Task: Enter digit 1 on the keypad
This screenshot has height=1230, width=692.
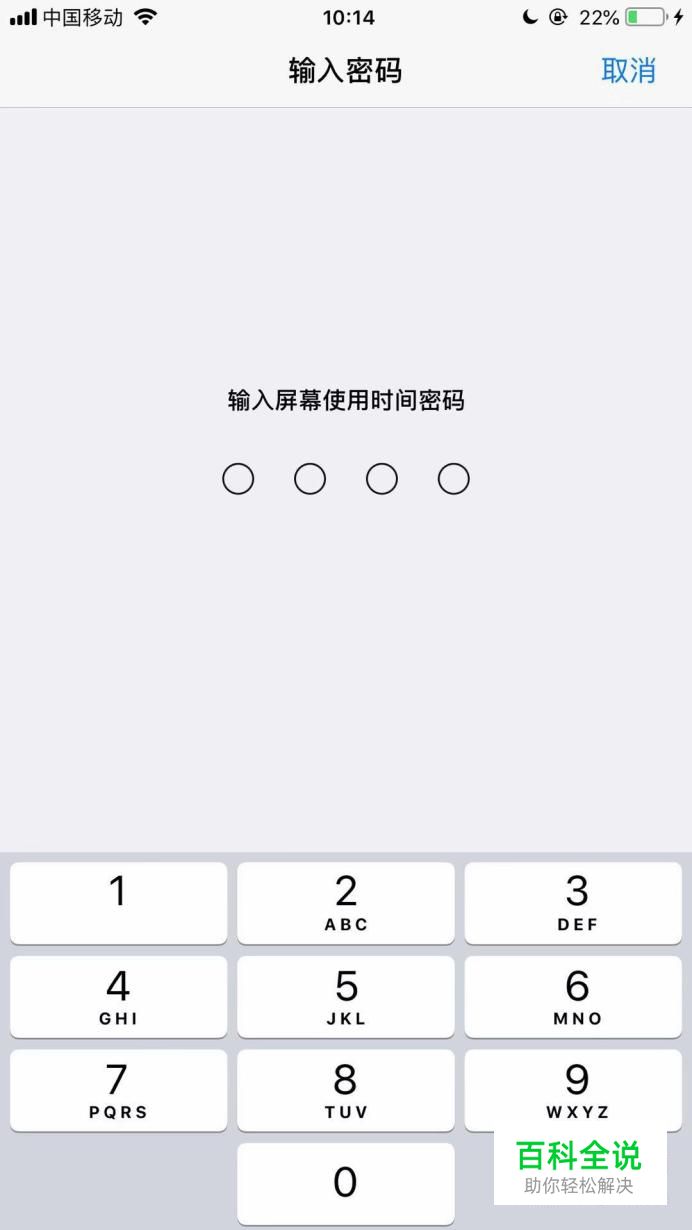Action: (119, 903)
